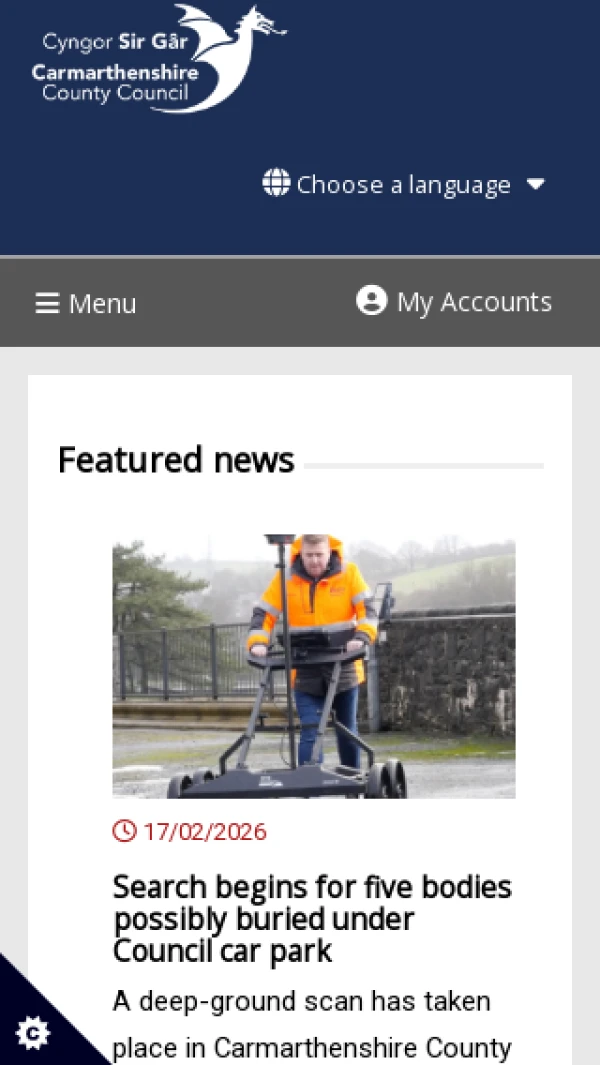
Task: Expand the Choose a language dropdown
Action: coord(404,185)
